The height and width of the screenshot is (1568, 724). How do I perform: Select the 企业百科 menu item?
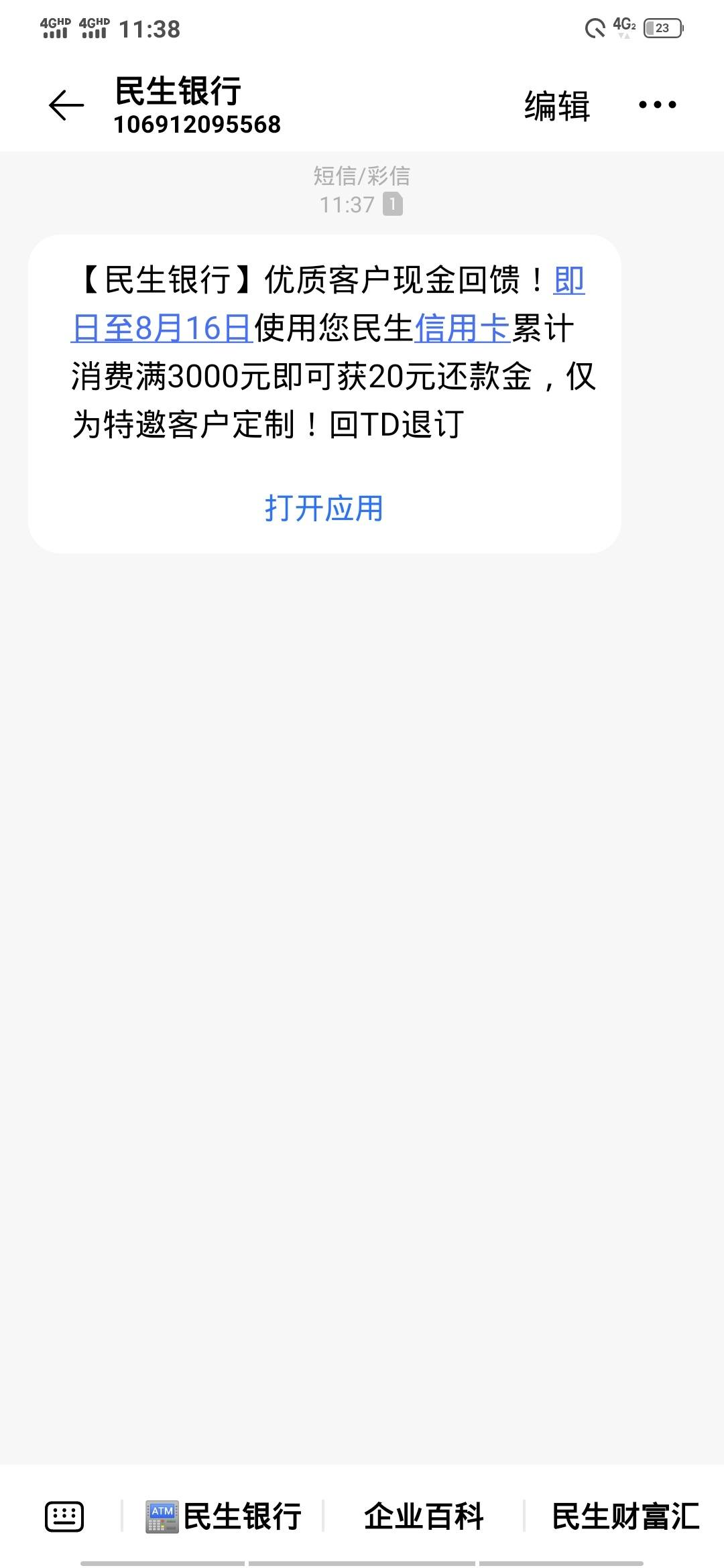(424, 1516)
